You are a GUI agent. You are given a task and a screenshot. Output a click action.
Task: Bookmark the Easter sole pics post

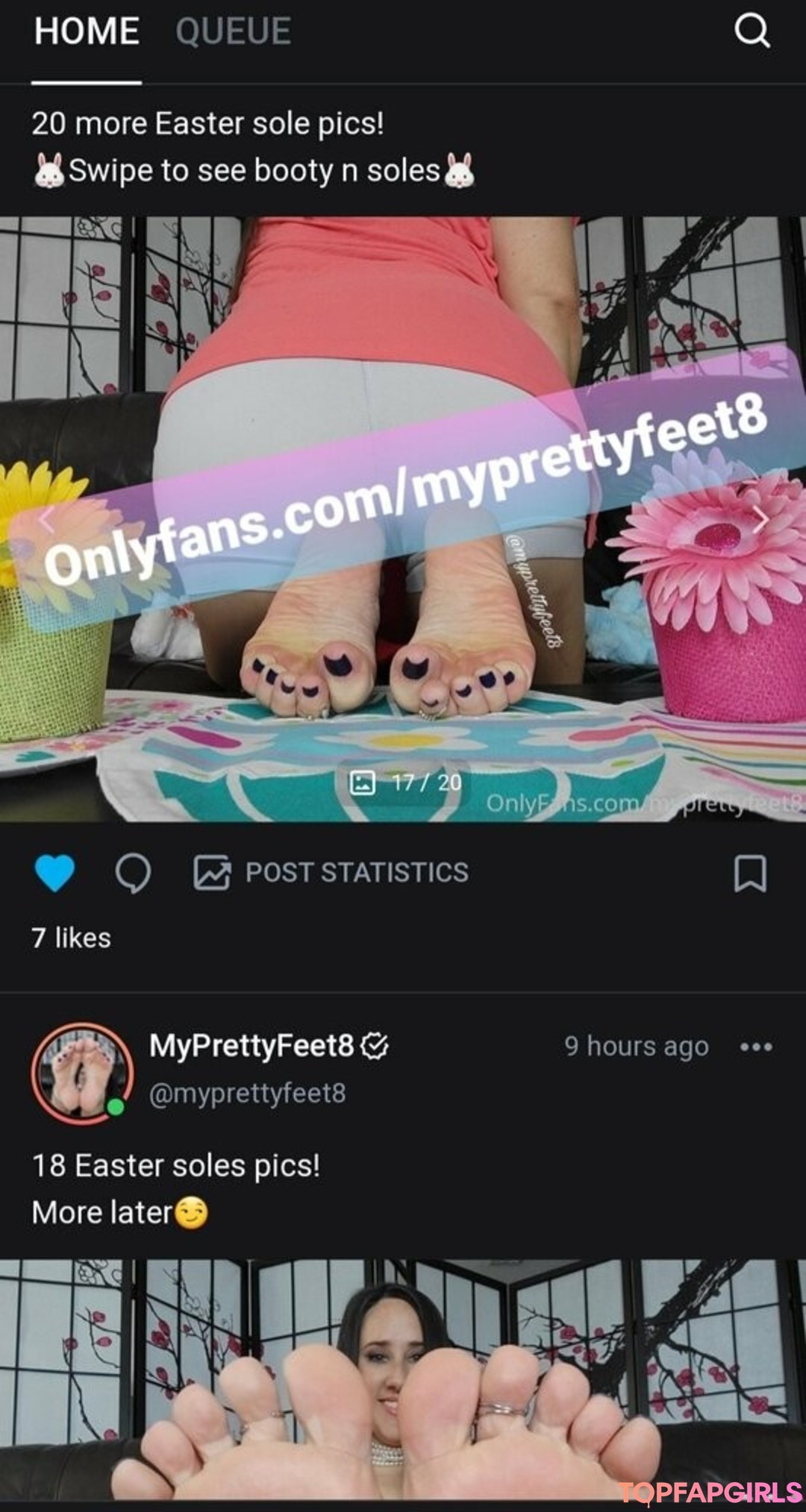(x=750, y=873)
